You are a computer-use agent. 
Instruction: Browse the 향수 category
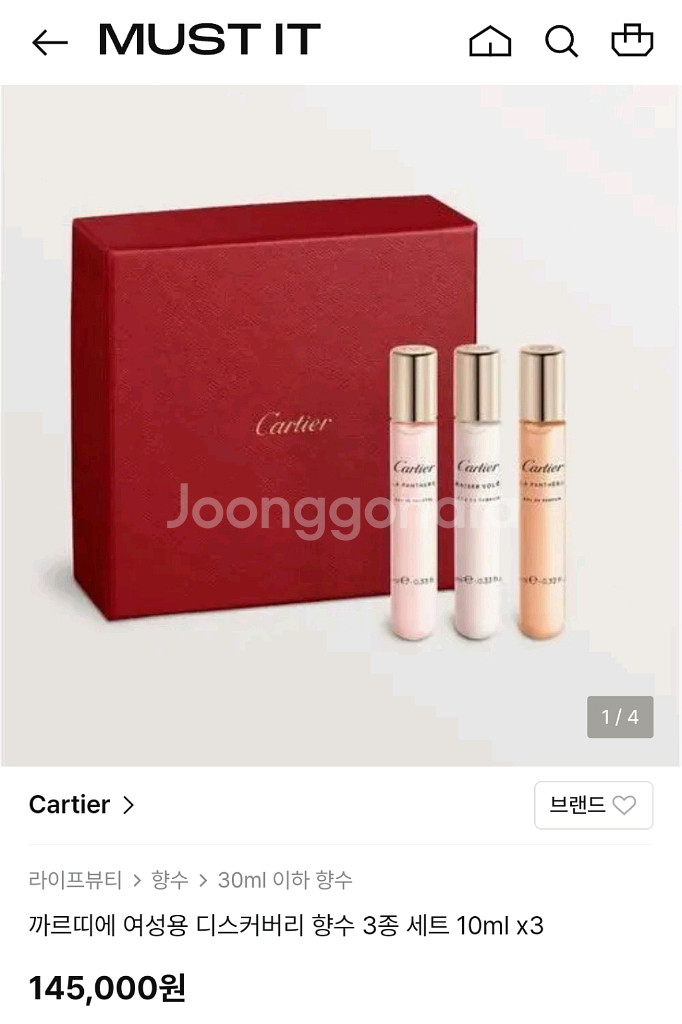pyautogui.click(x=170, y=880)
